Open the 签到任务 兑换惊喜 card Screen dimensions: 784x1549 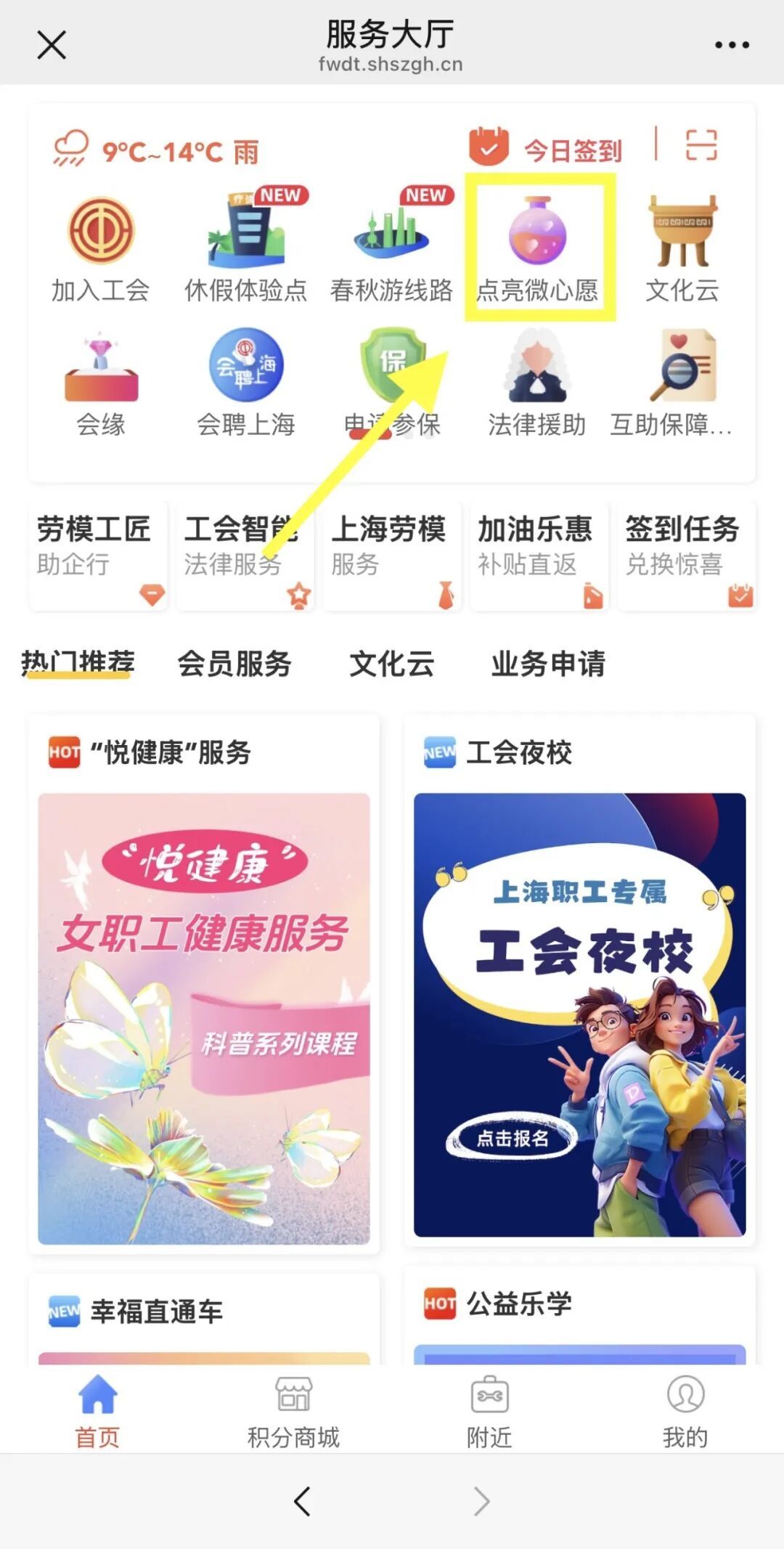pos(686,556)
